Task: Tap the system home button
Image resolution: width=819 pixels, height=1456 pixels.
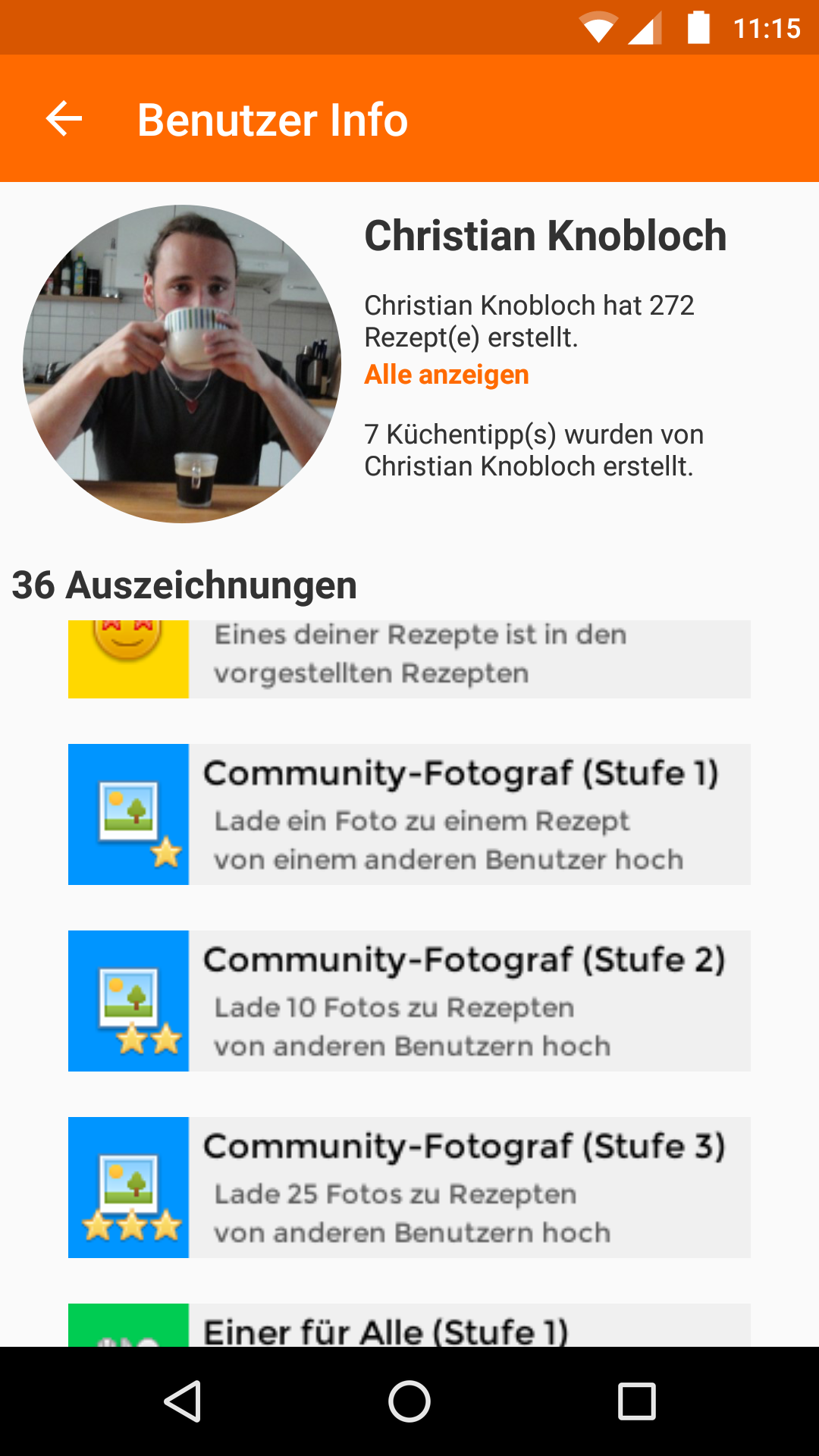Action: [x=409, y=1401]
